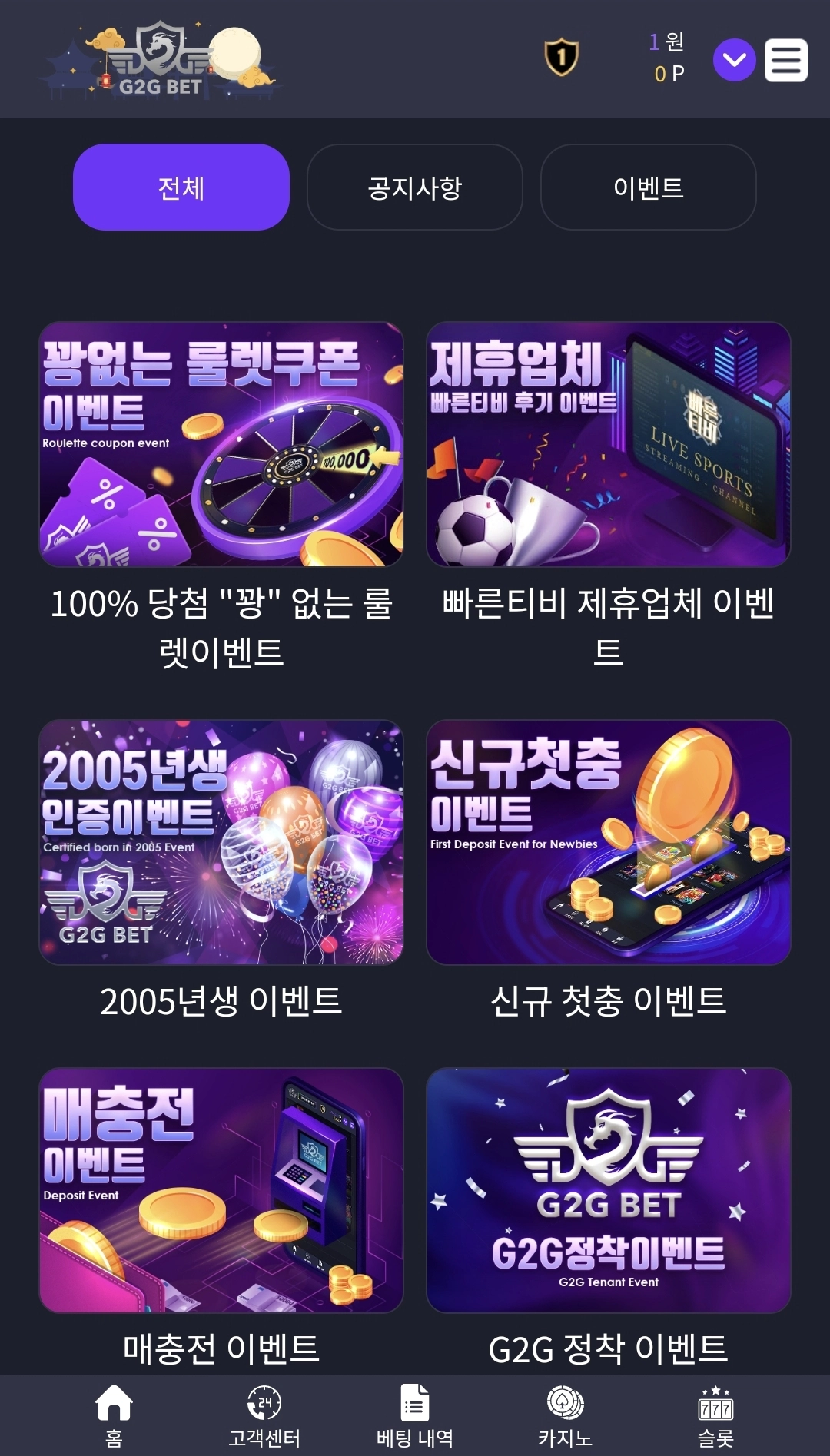This screenshot has height=1456, width=830.
Task: Open the 슬롯 tab
Action: [715, 1415]
